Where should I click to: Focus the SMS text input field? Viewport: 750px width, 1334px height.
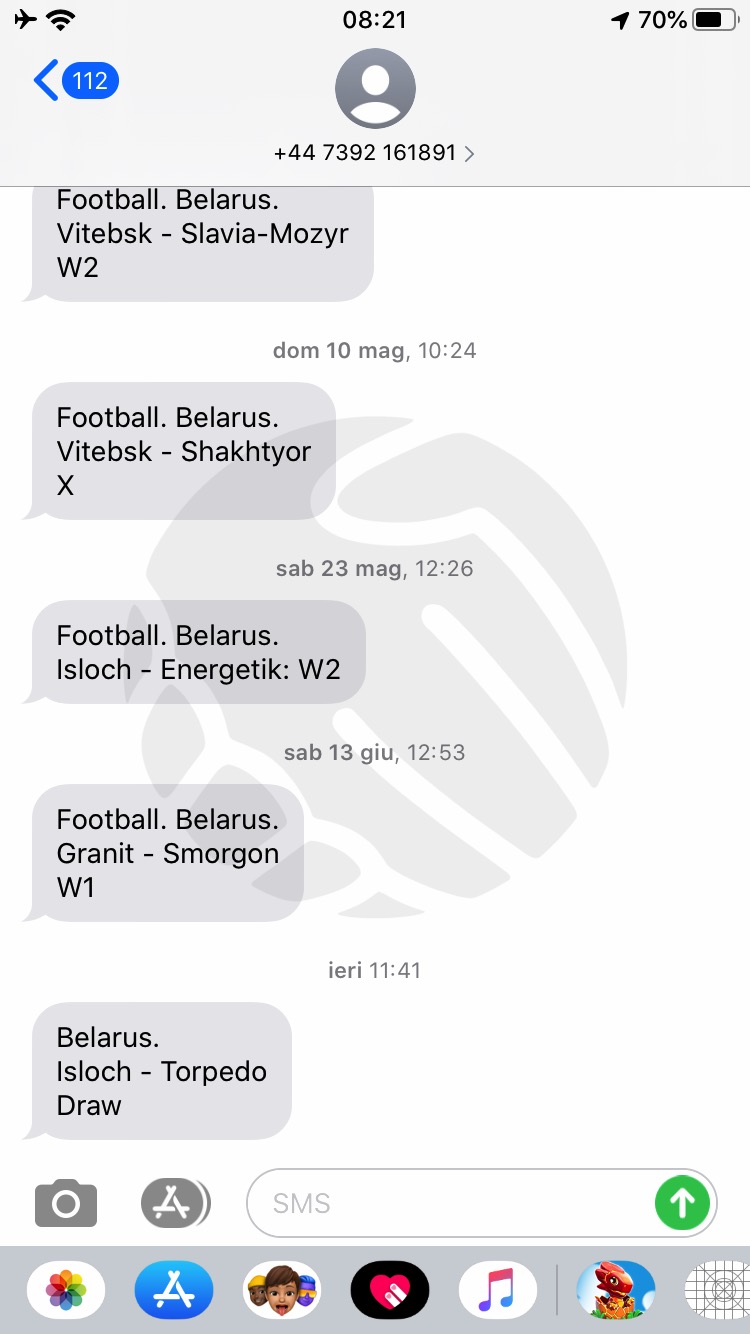point(450,1203)
